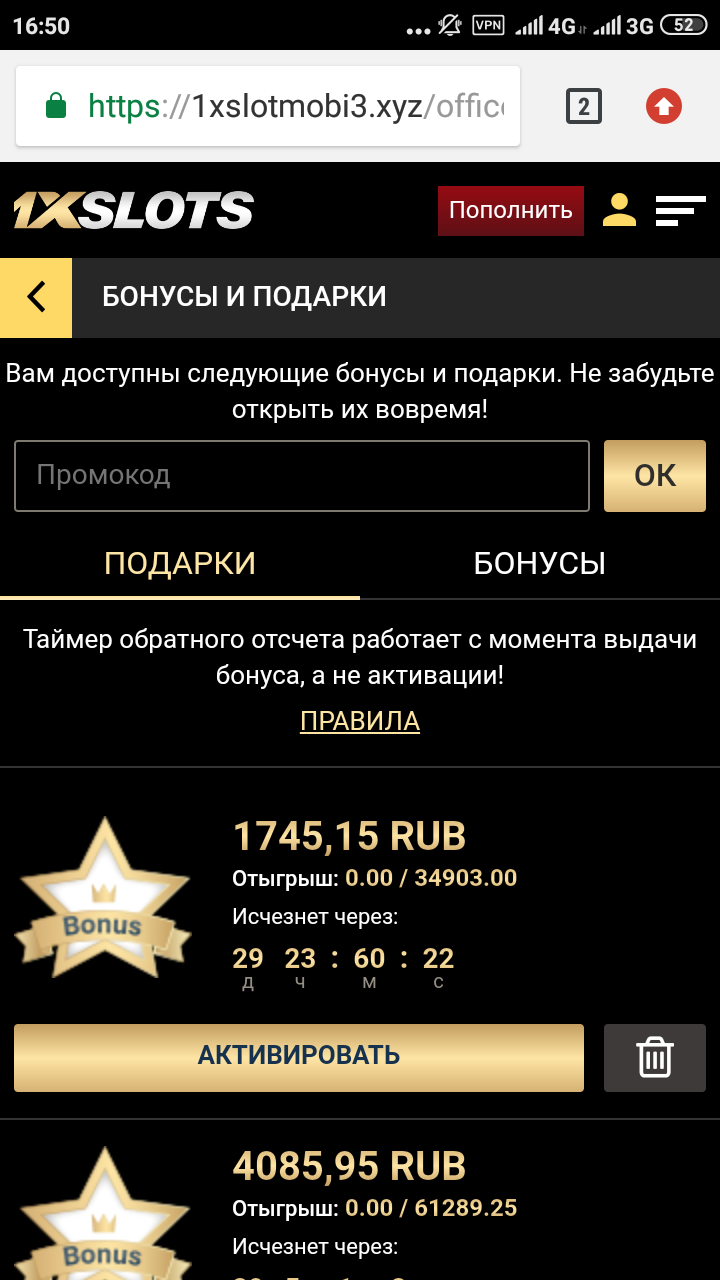
Task: Open the site's hamburger menu
Action: point(680,210)
